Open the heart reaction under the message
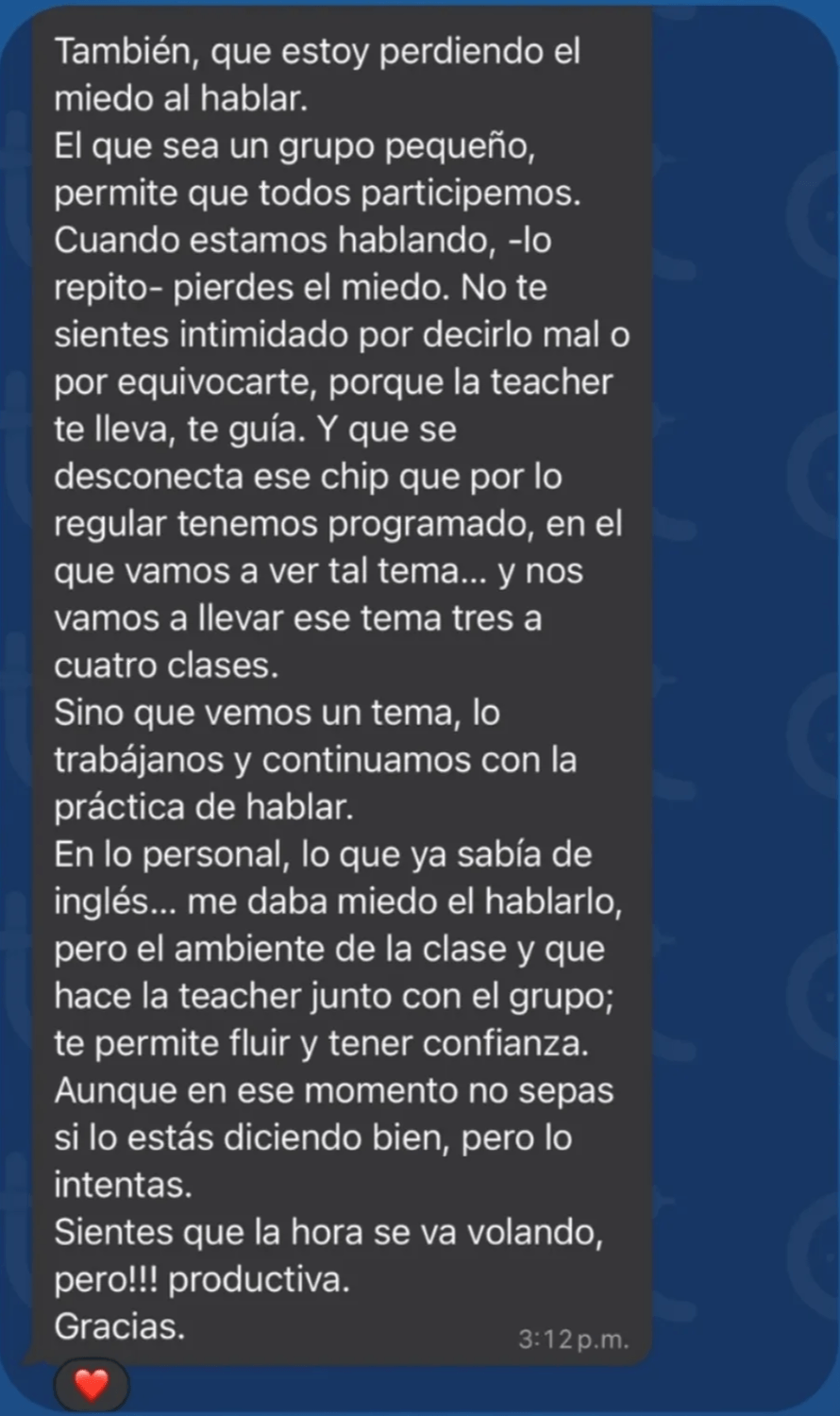 pos(92,1385)
